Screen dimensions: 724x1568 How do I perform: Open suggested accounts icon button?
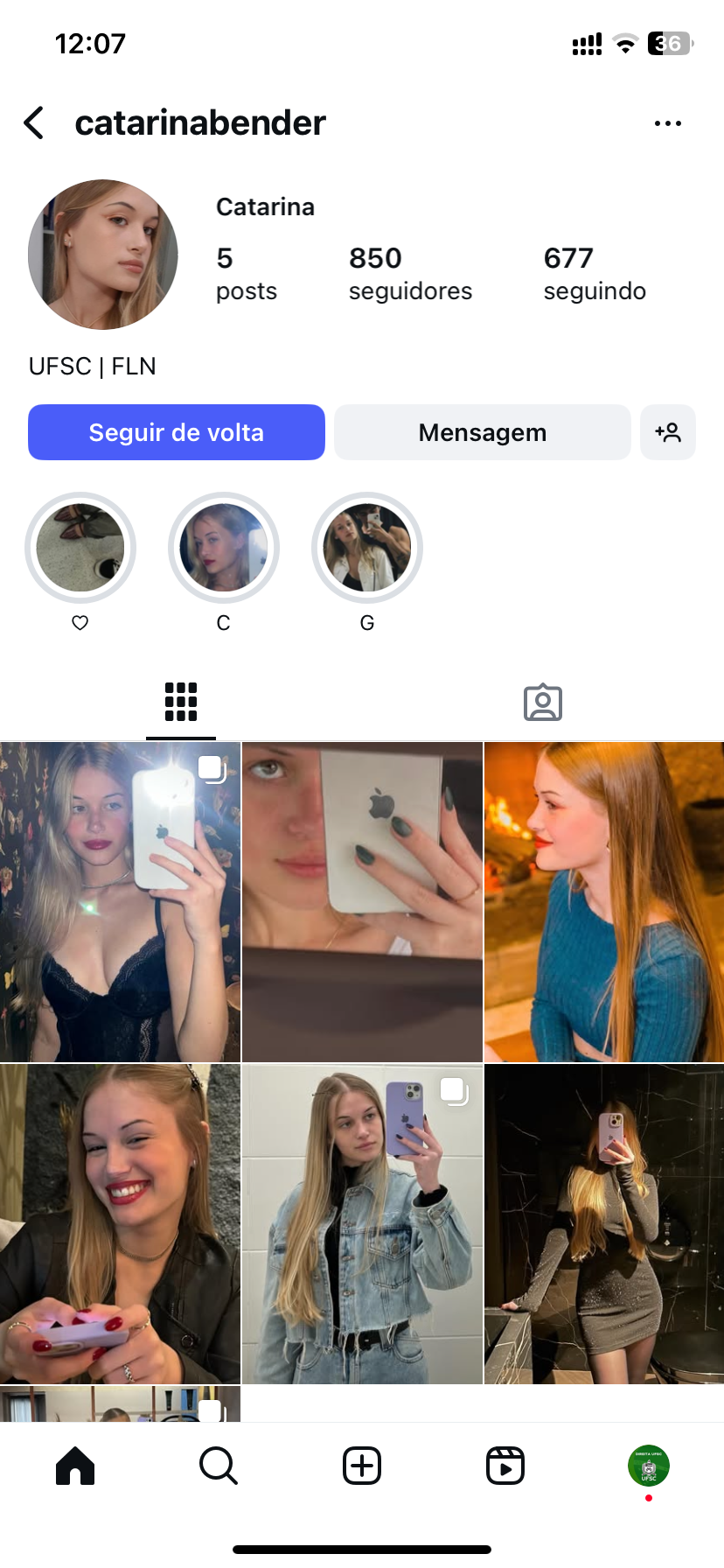tap(668, 432)
